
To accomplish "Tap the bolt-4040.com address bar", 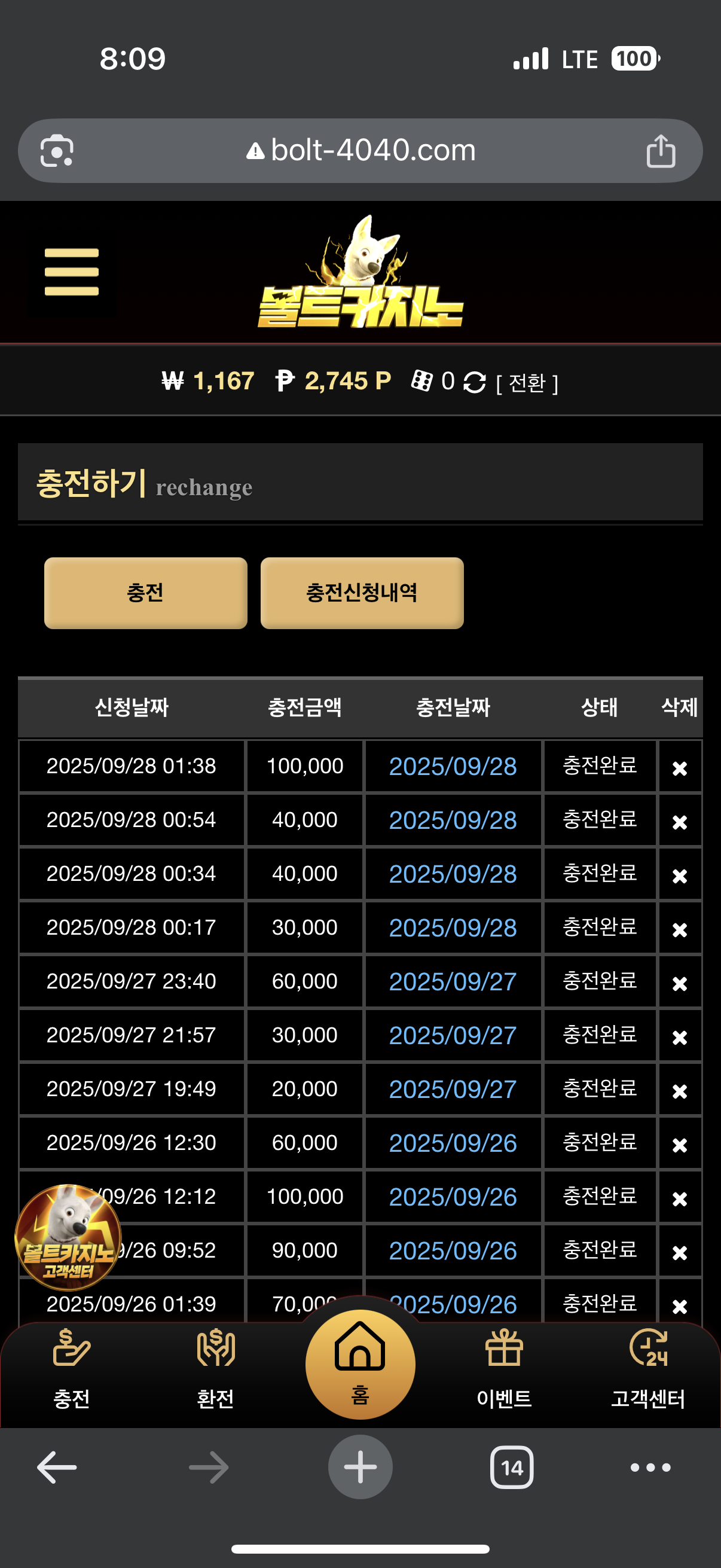I will pos(360,150).
